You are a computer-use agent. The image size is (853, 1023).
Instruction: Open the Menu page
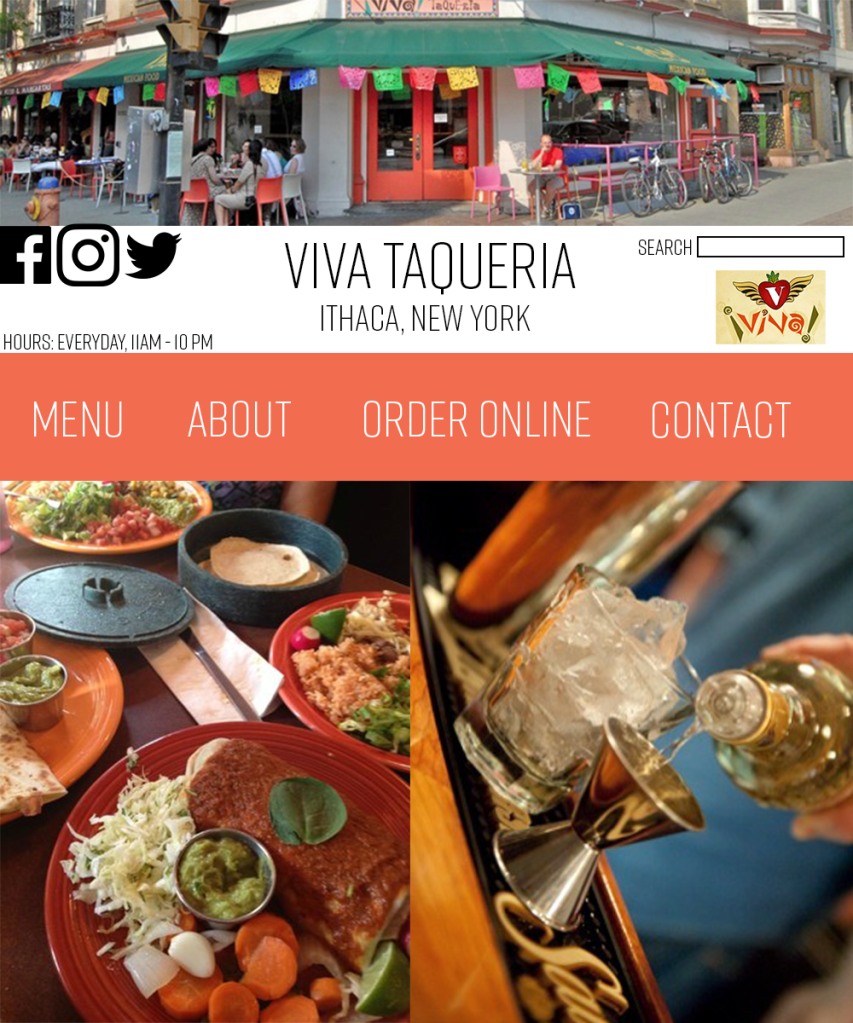tap(78, 420)
